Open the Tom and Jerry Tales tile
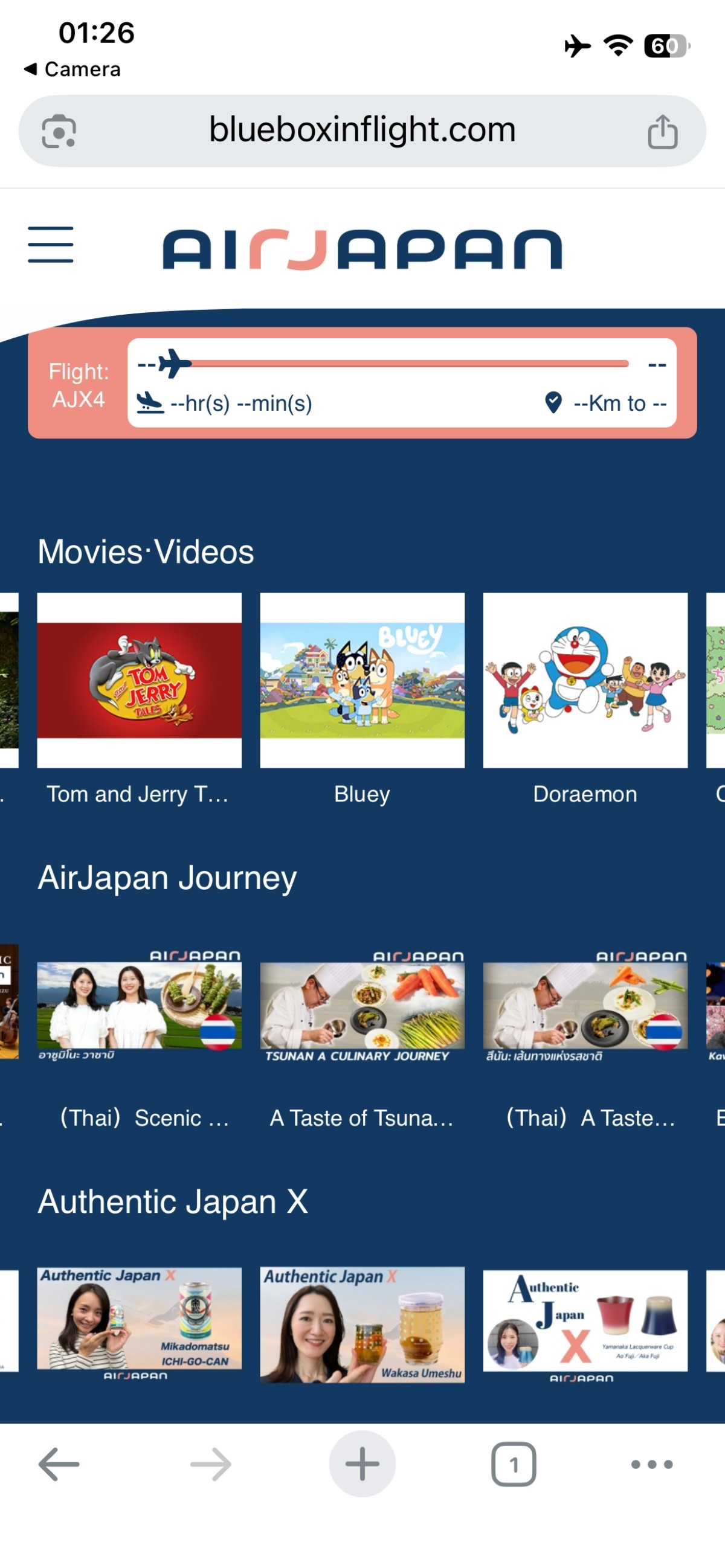This screenshot has width=725, height=1568. (140, 680)
